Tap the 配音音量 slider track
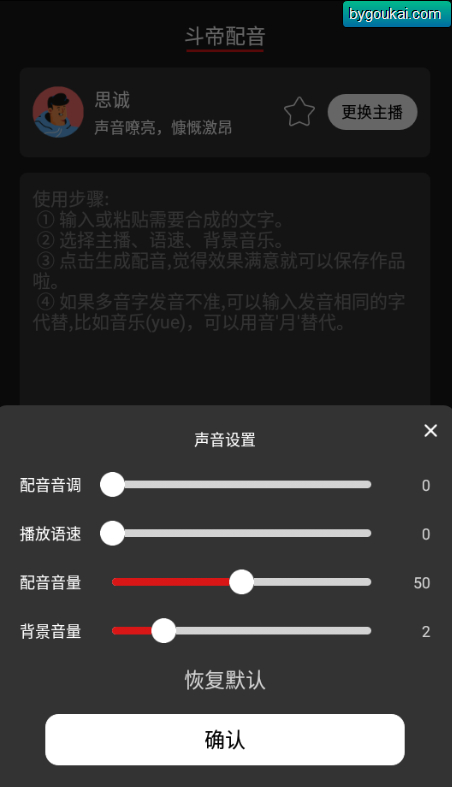 (x=241, y=582)
